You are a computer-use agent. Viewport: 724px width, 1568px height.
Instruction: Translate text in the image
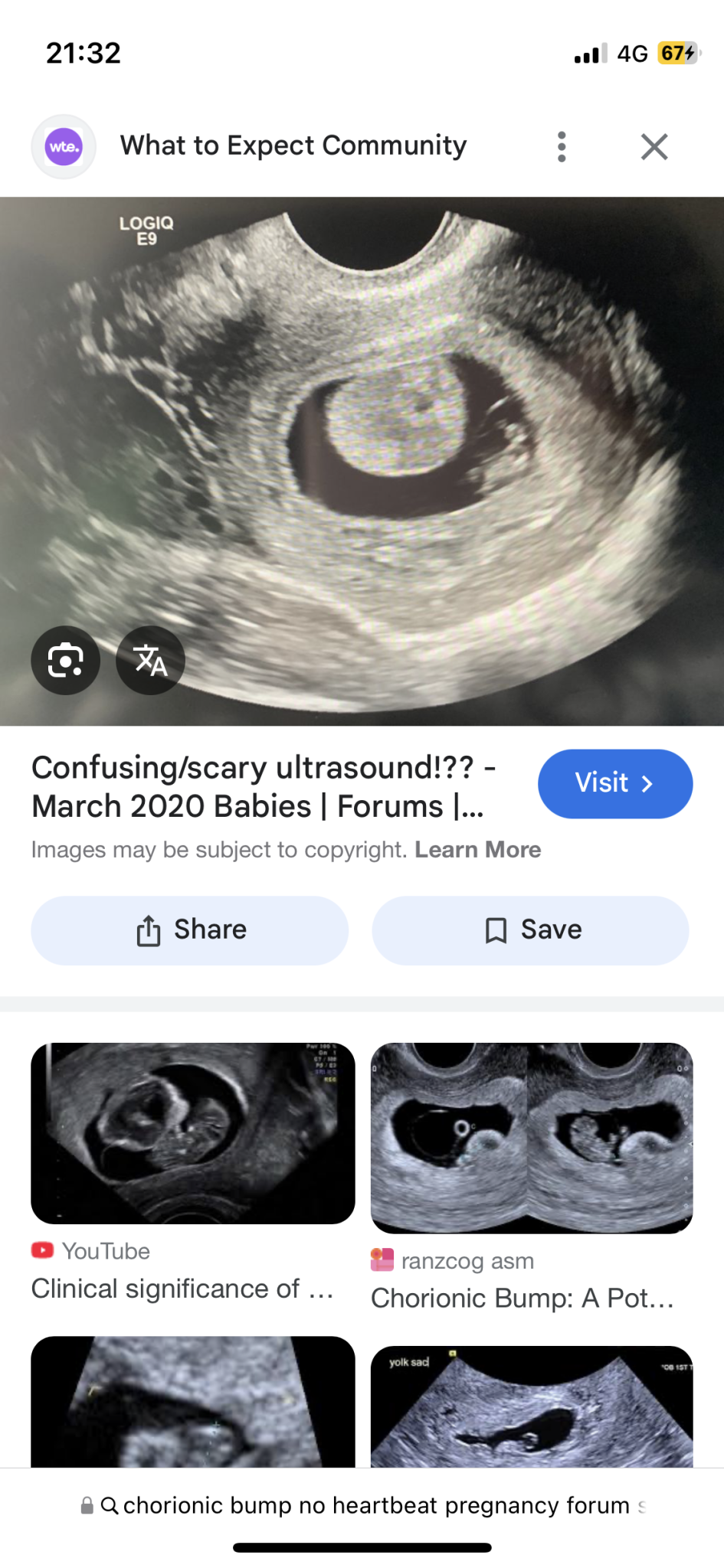[150, 660]
